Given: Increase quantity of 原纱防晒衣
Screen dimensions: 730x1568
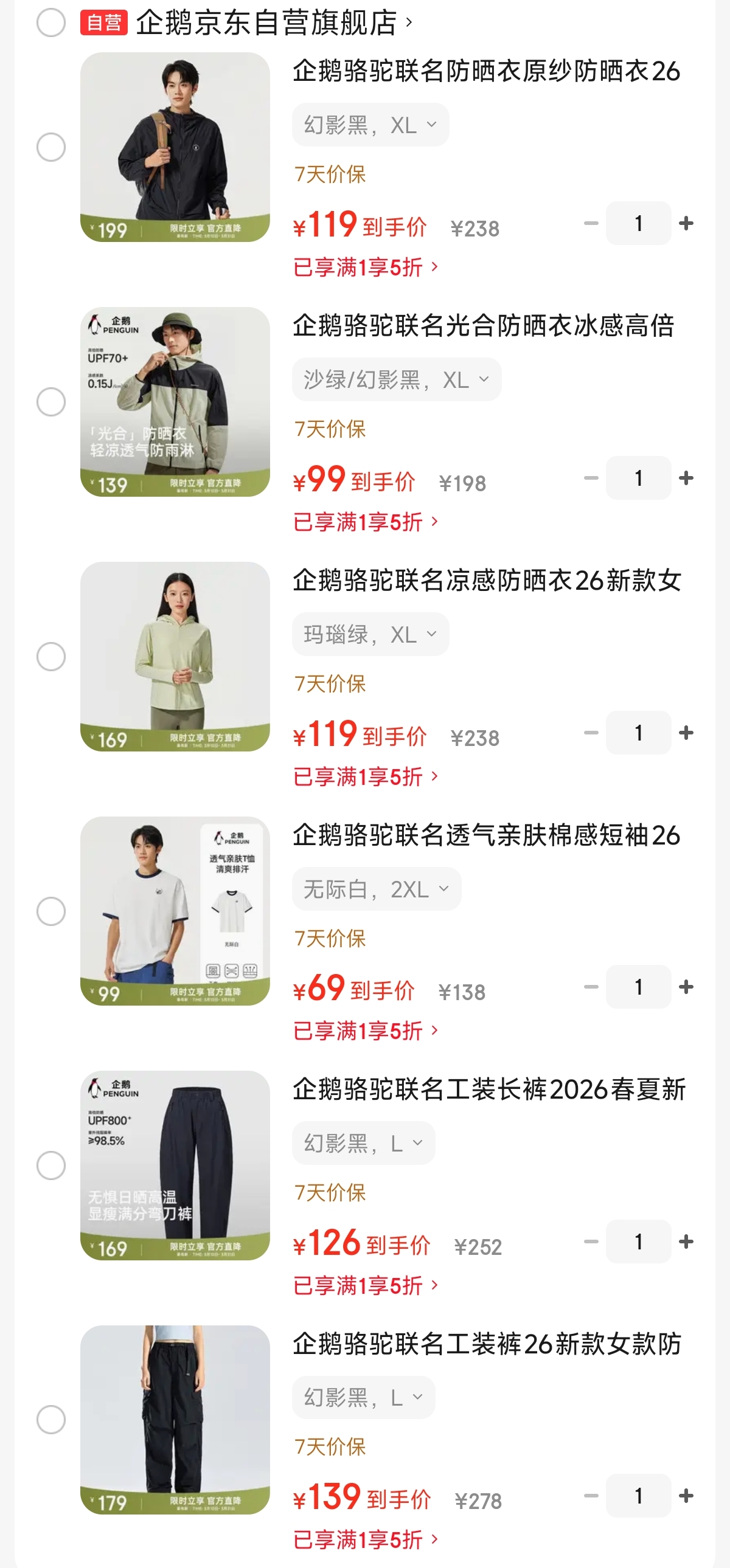Looking at the screenshot, I should click(x=686, y=223).
